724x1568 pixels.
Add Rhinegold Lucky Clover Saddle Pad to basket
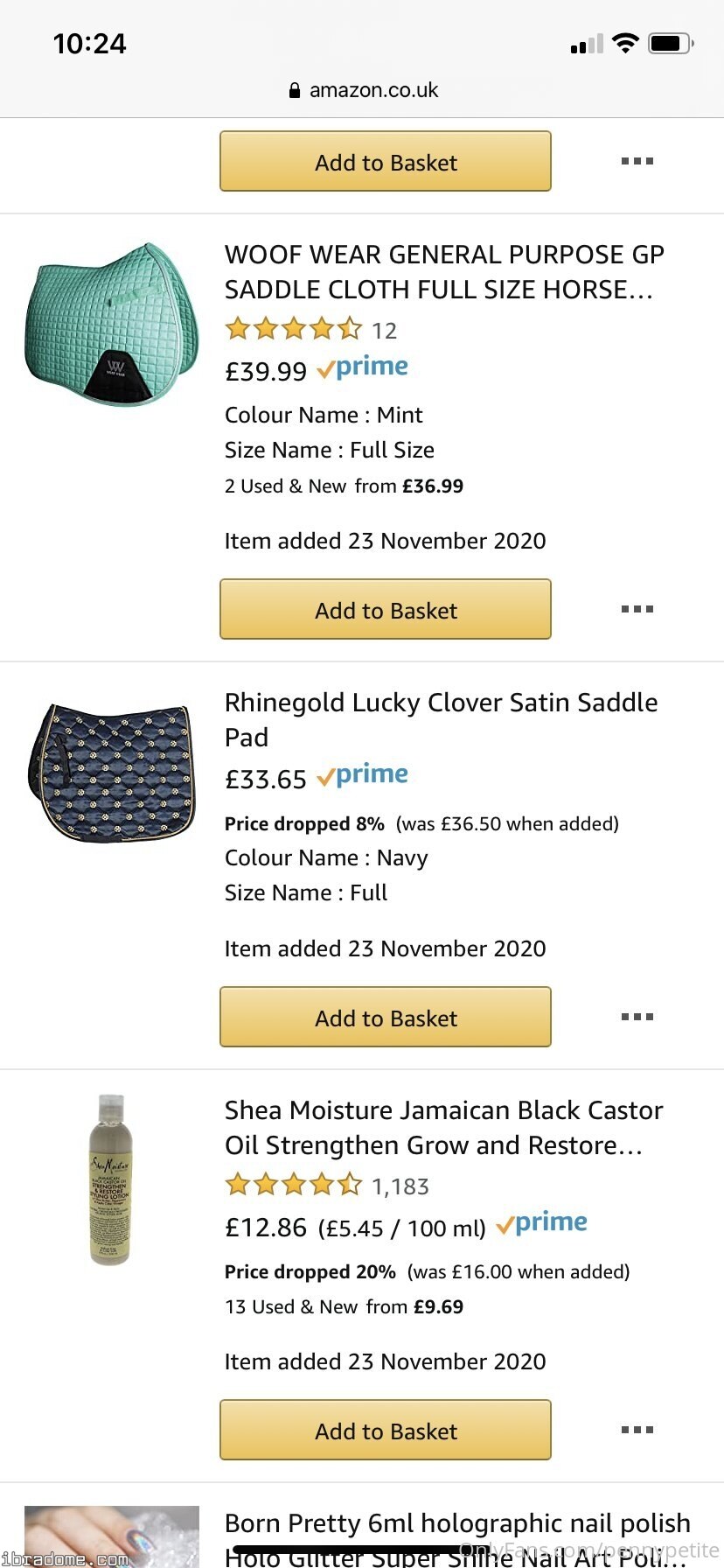click(385, 1017)
